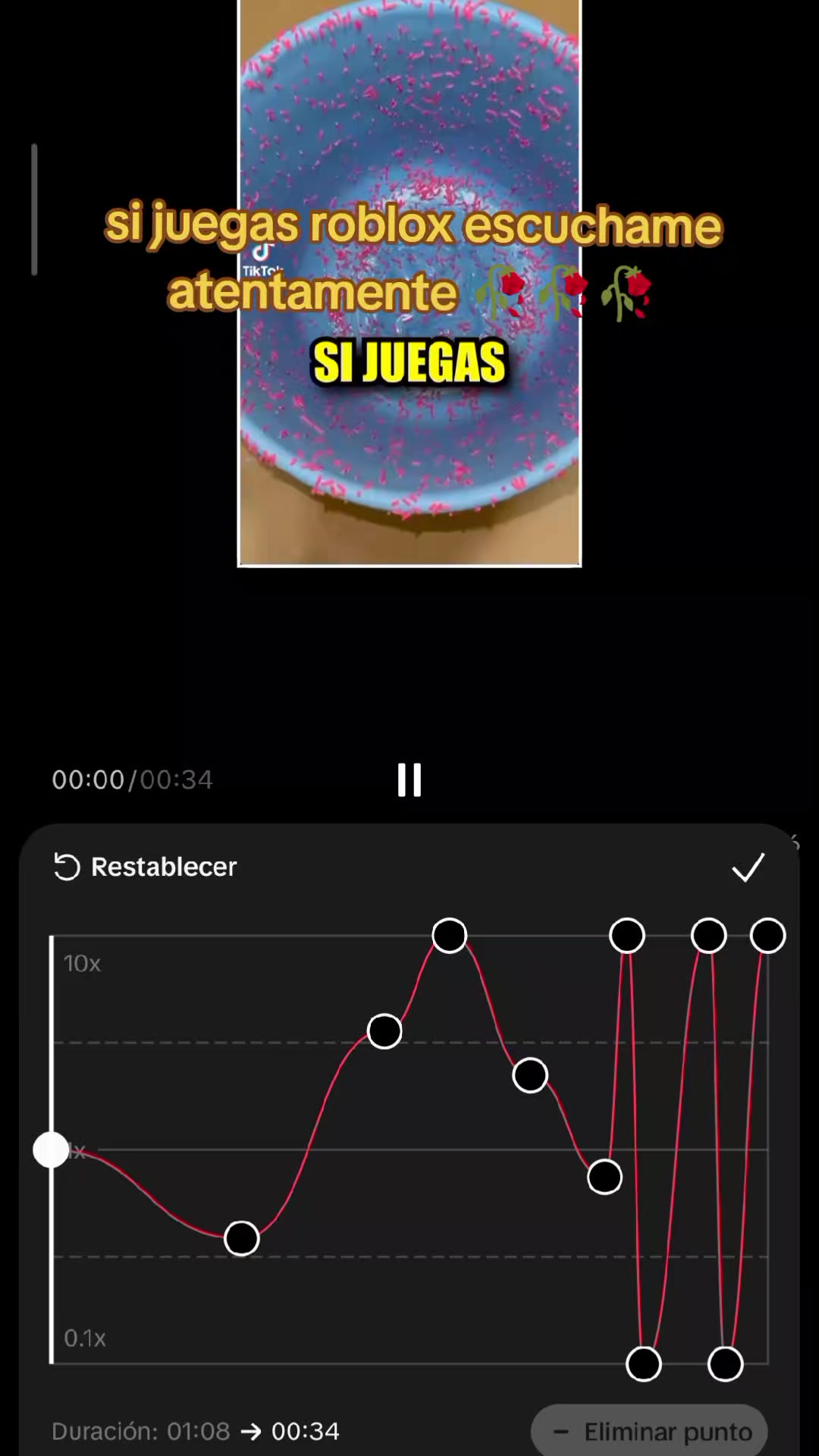Select the white playhead handle at 1x
The image size is (819, 1456).
tap(51, 1150)
